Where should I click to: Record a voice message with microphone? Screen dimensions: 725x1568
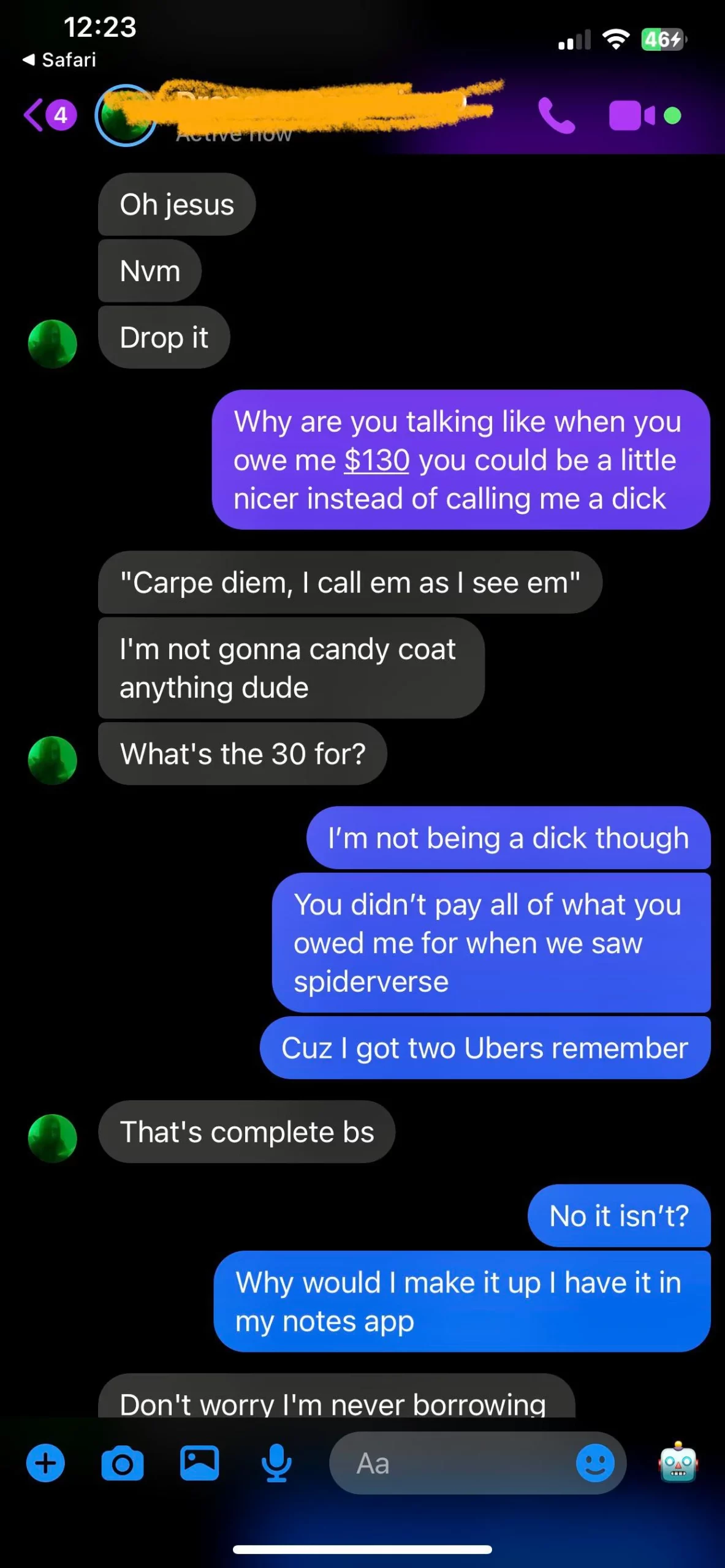point(276,1463)
